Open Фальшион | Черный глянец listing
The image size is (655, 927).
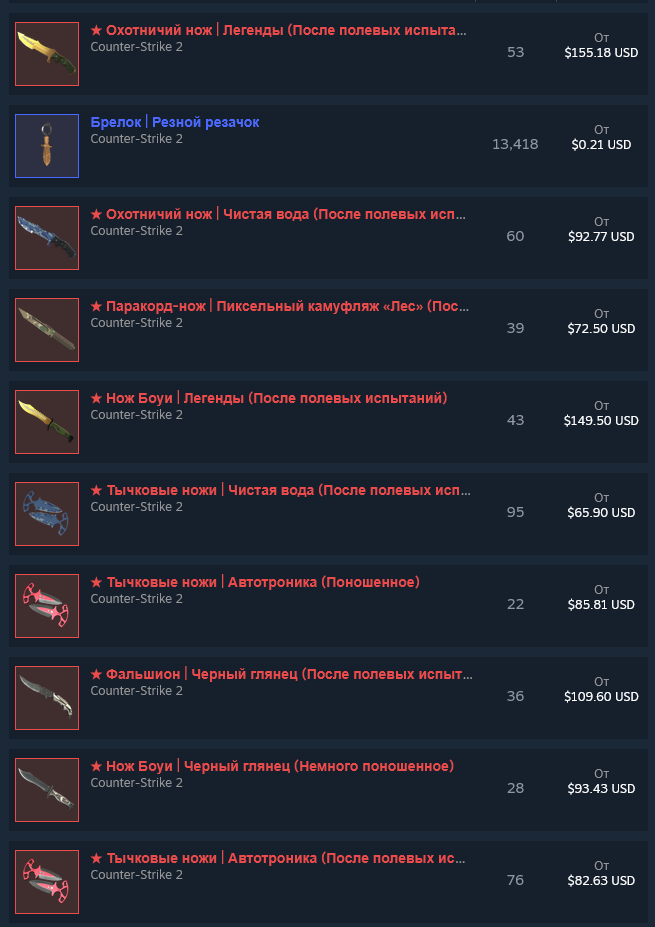281,675
